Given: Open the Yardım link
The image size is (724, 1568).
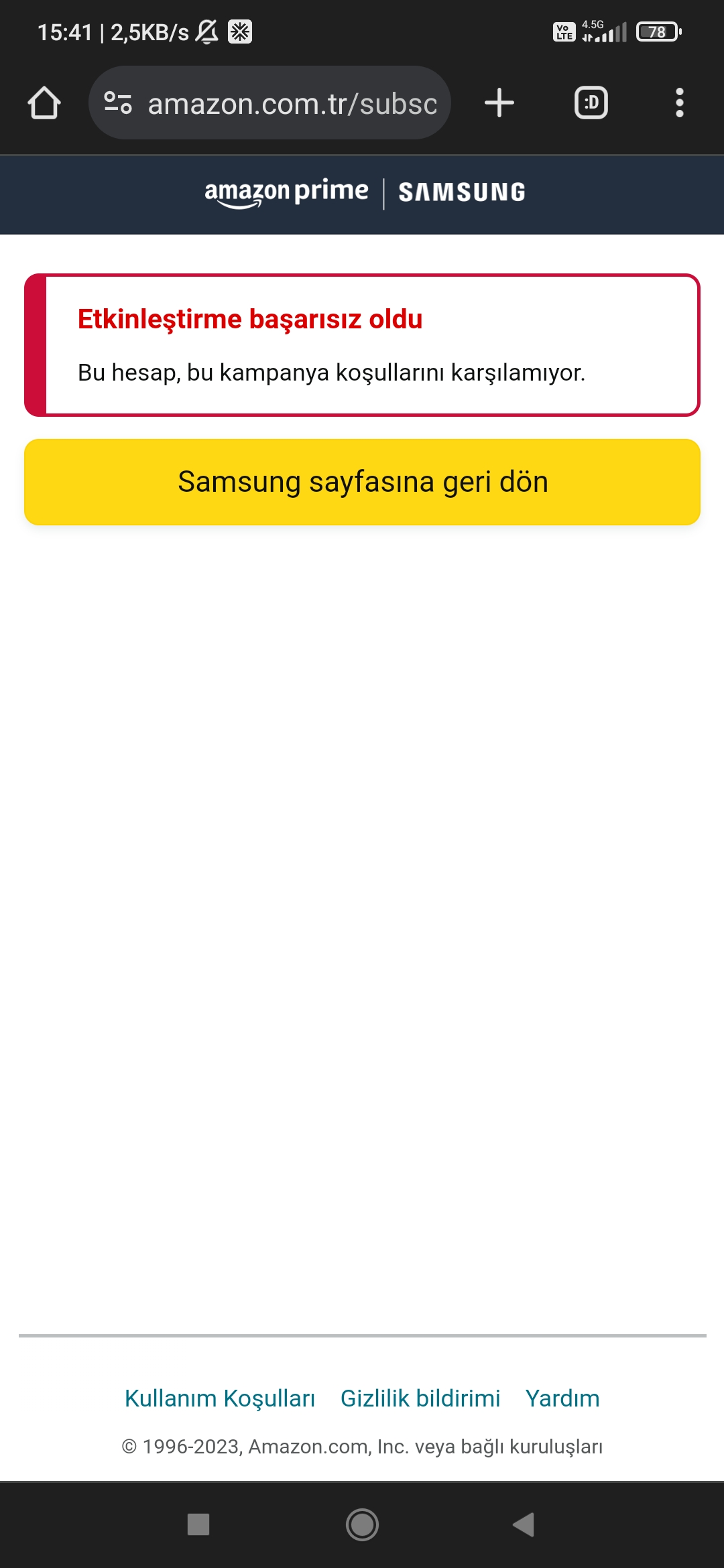Looking at the screenshot, I should (x=562, y=1398).
